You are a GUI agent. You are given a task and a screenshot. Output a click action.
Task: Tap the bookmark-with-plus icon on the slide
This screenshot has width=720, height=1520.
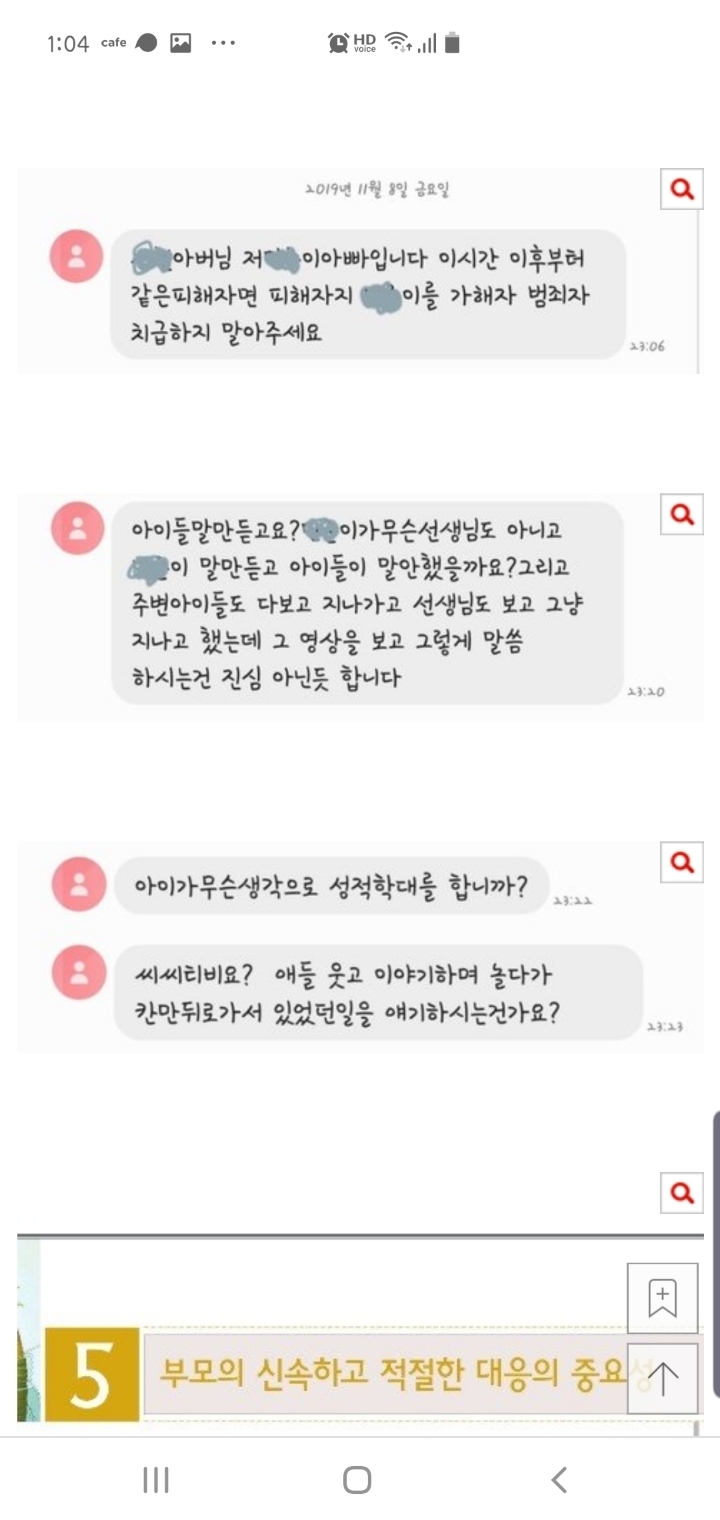pyautogui.click(x=662, y=1299)
